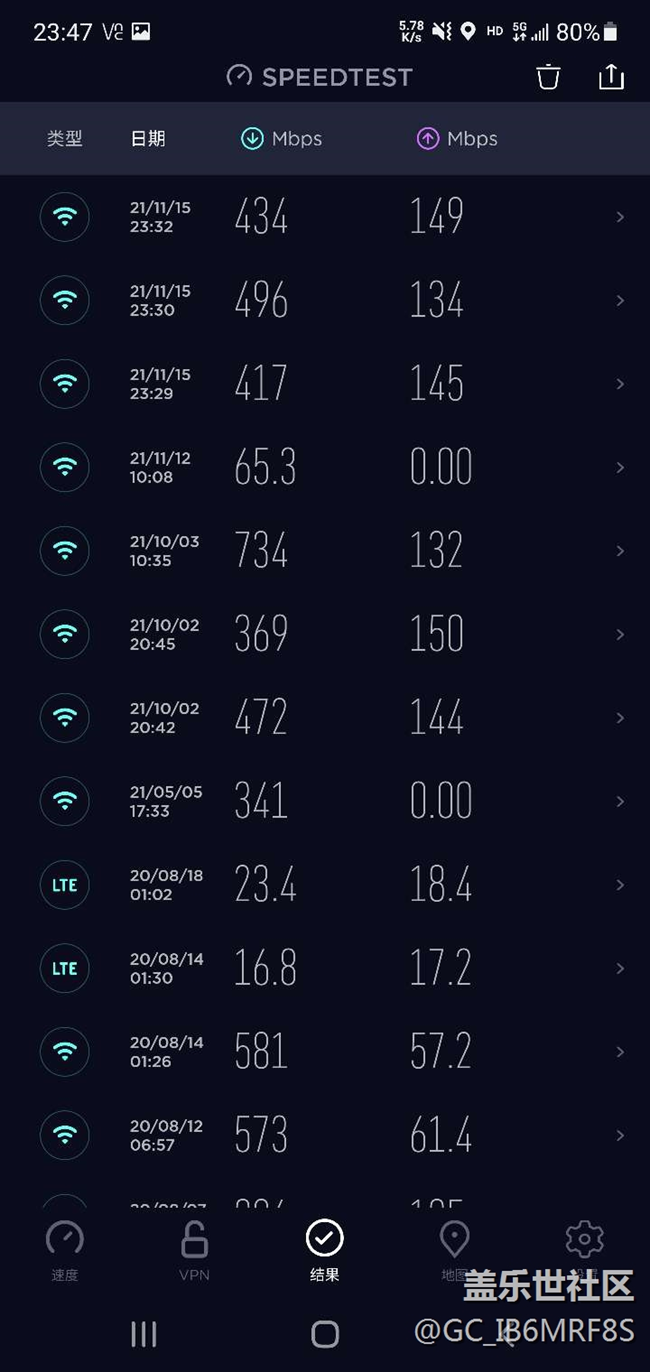The width and height of the screenshot is (650, 1372).
Task: Open the 21/11/15 23:32 test result
Action: coord(325,217)
